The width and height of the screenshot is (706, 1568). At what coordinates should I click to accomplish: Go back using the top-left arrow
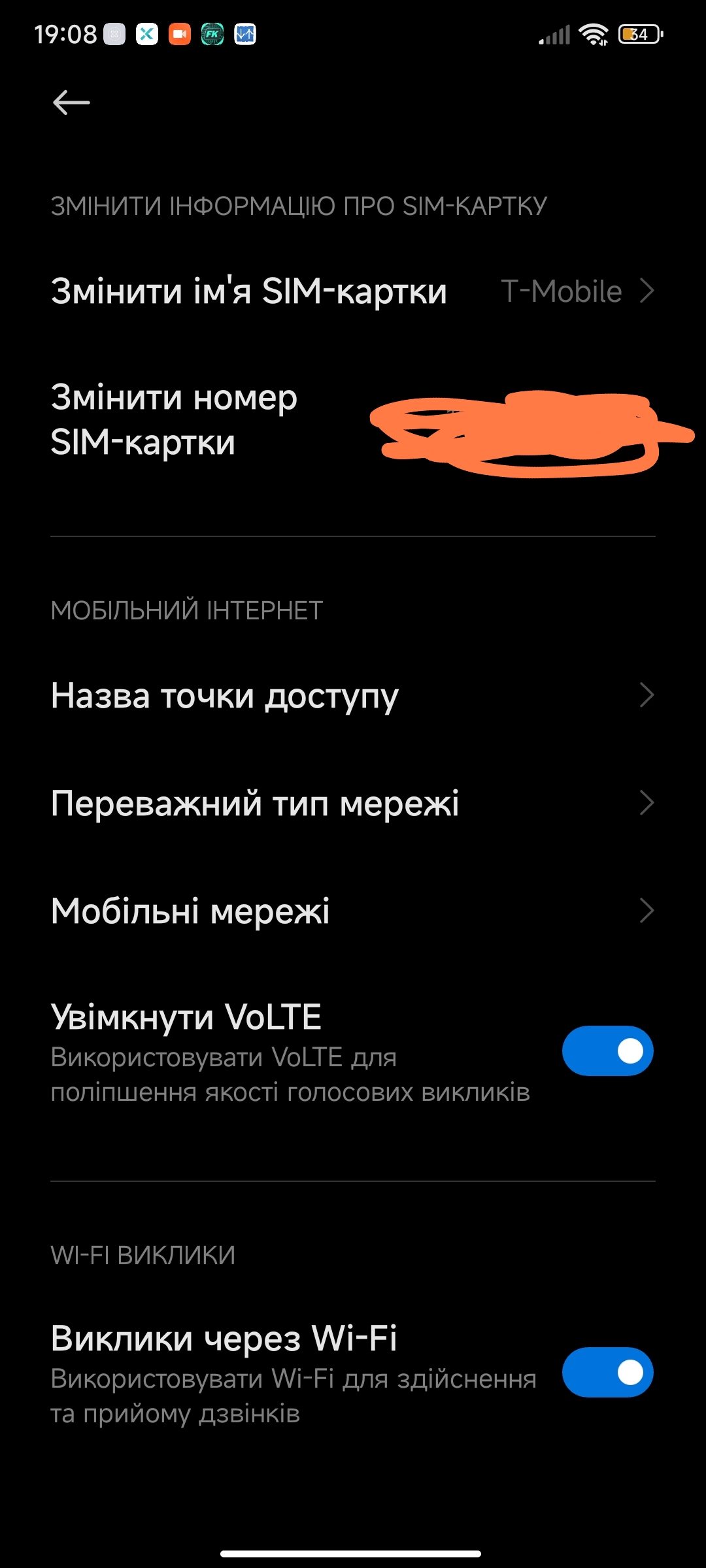coord(71,103)
